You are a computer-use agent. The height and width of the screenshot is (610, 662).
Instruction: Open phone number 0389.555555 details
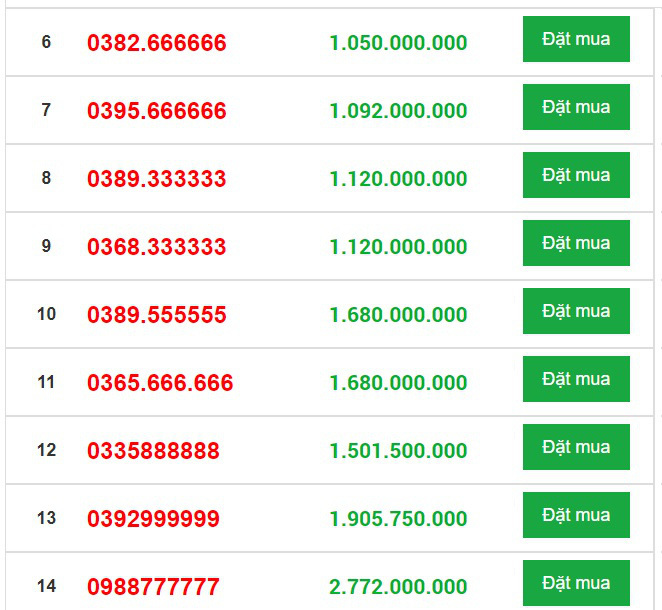(157, 315)
